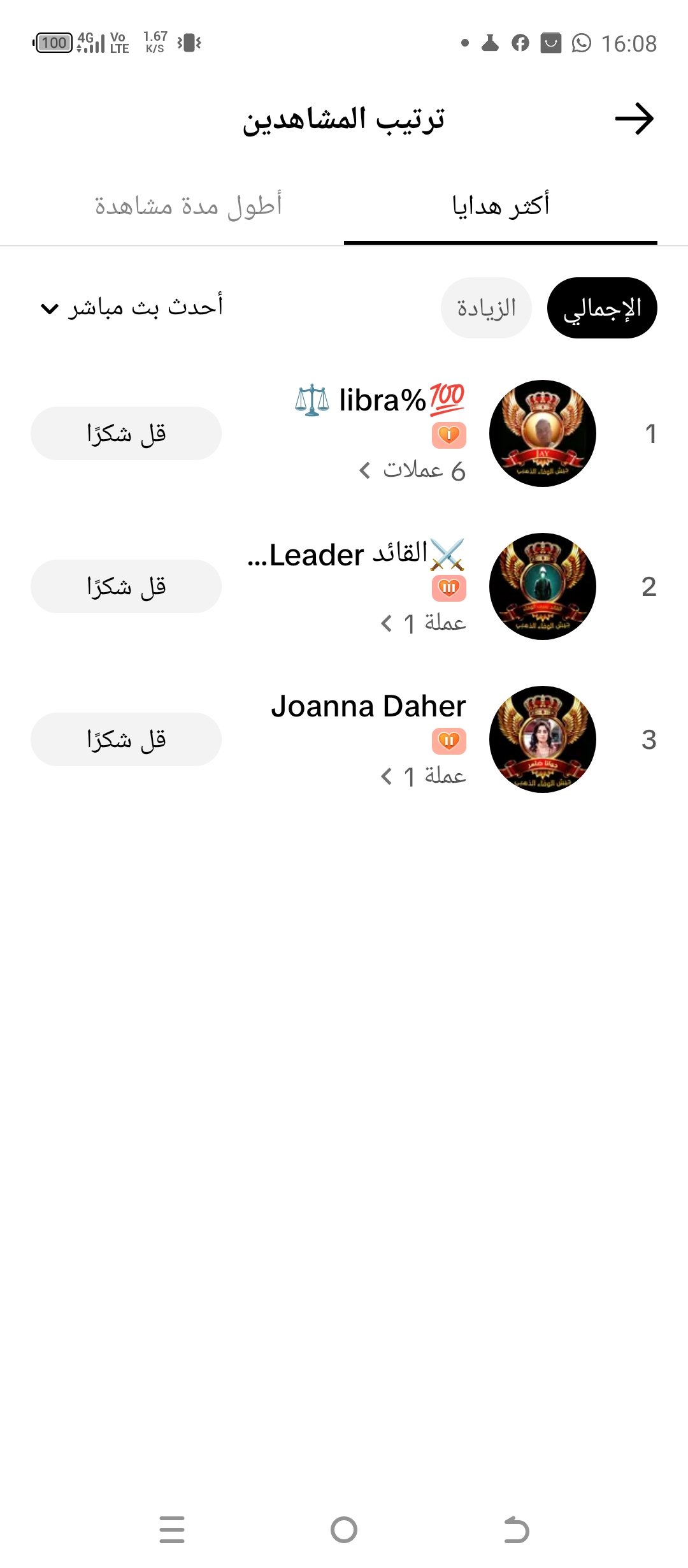This screenshot has height=1568, width=688.
Task: Tap the back arrow at top right
Action: tap(634, 119)
